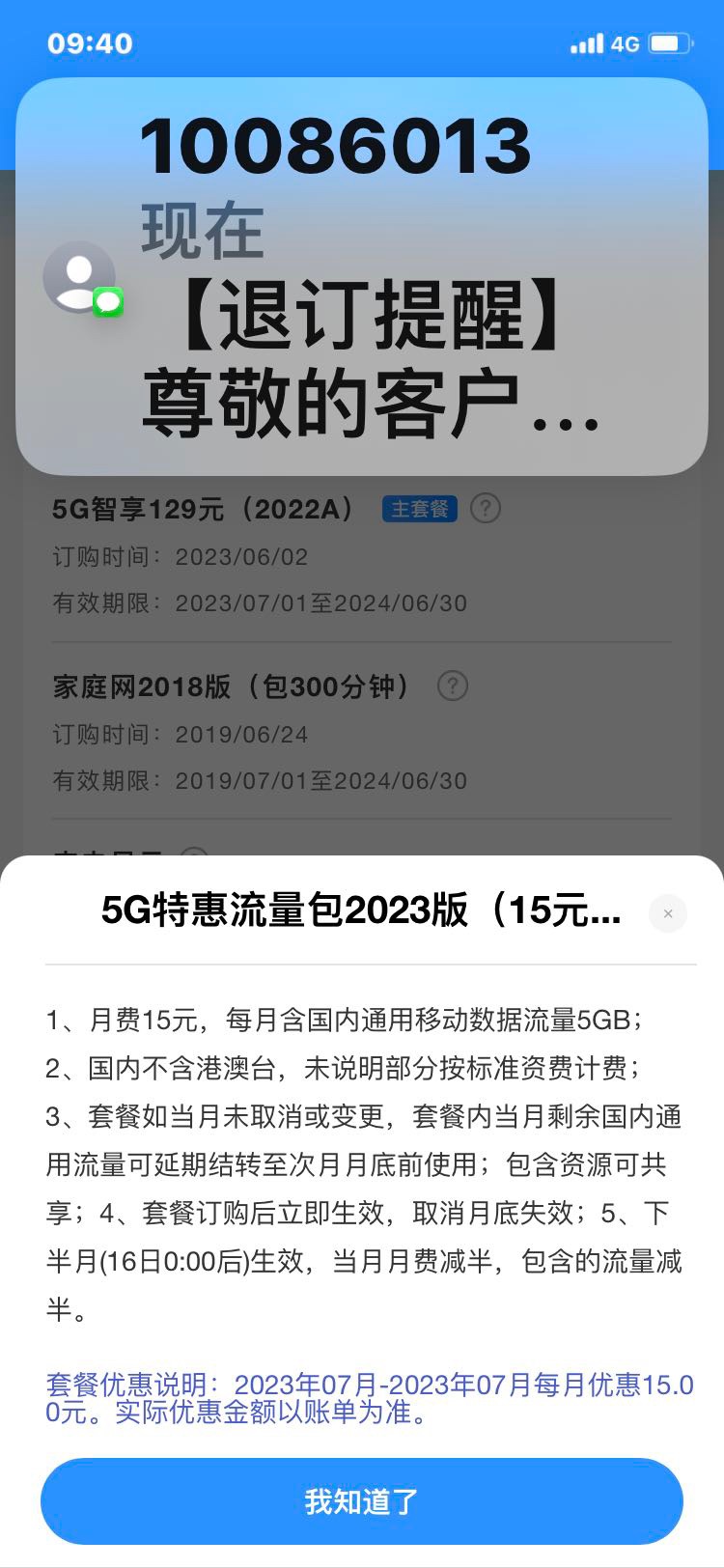724x1568 pixels.
Task: Tap the 我知道了 button
Action: pyautogui.click(x=362, y=1501)
